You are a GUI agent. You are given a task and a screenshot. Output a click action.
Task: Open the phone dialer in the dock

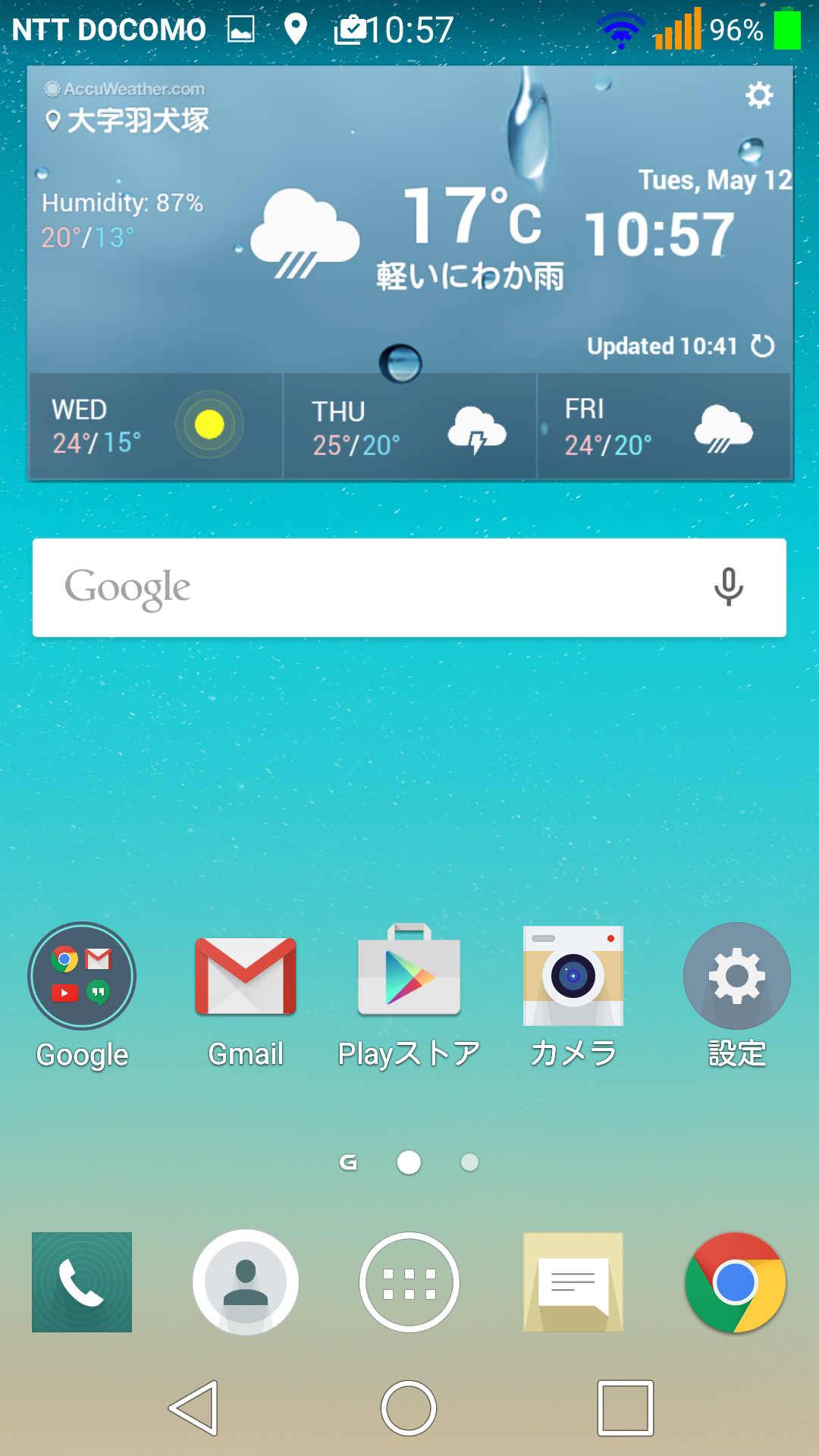(82, 1282)
